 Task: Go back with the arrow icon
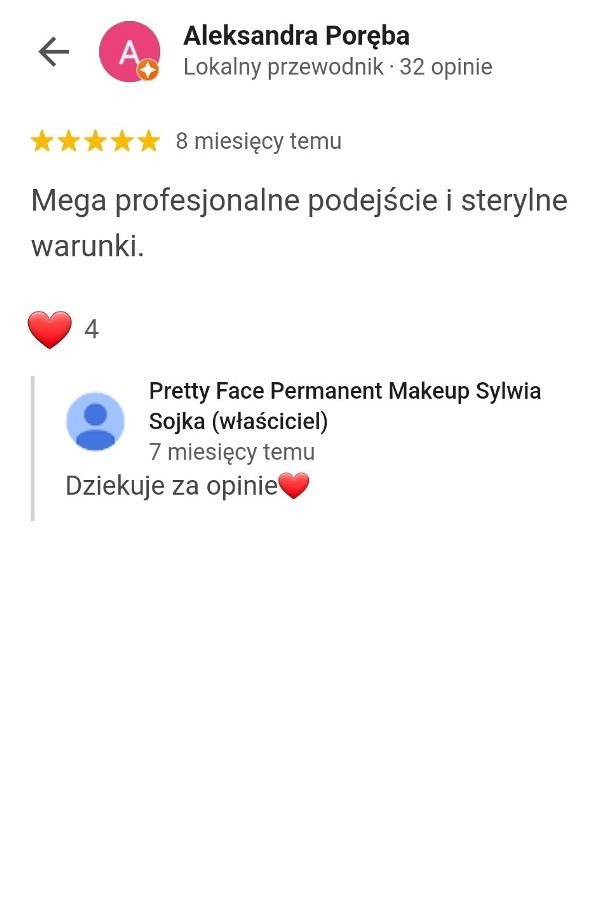tap(53, 52)
